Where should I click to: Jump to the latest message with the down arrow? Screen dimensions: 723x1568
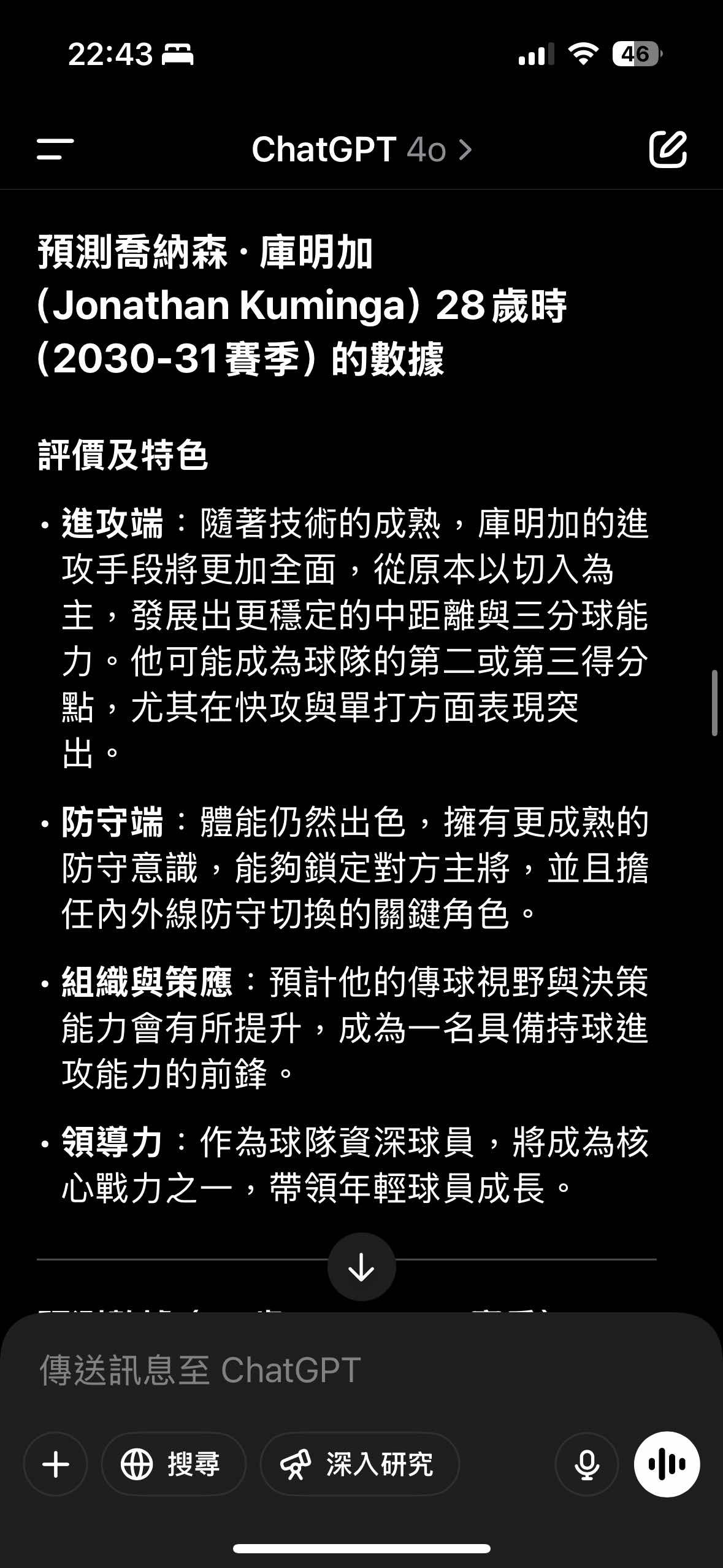(362, 1267)
